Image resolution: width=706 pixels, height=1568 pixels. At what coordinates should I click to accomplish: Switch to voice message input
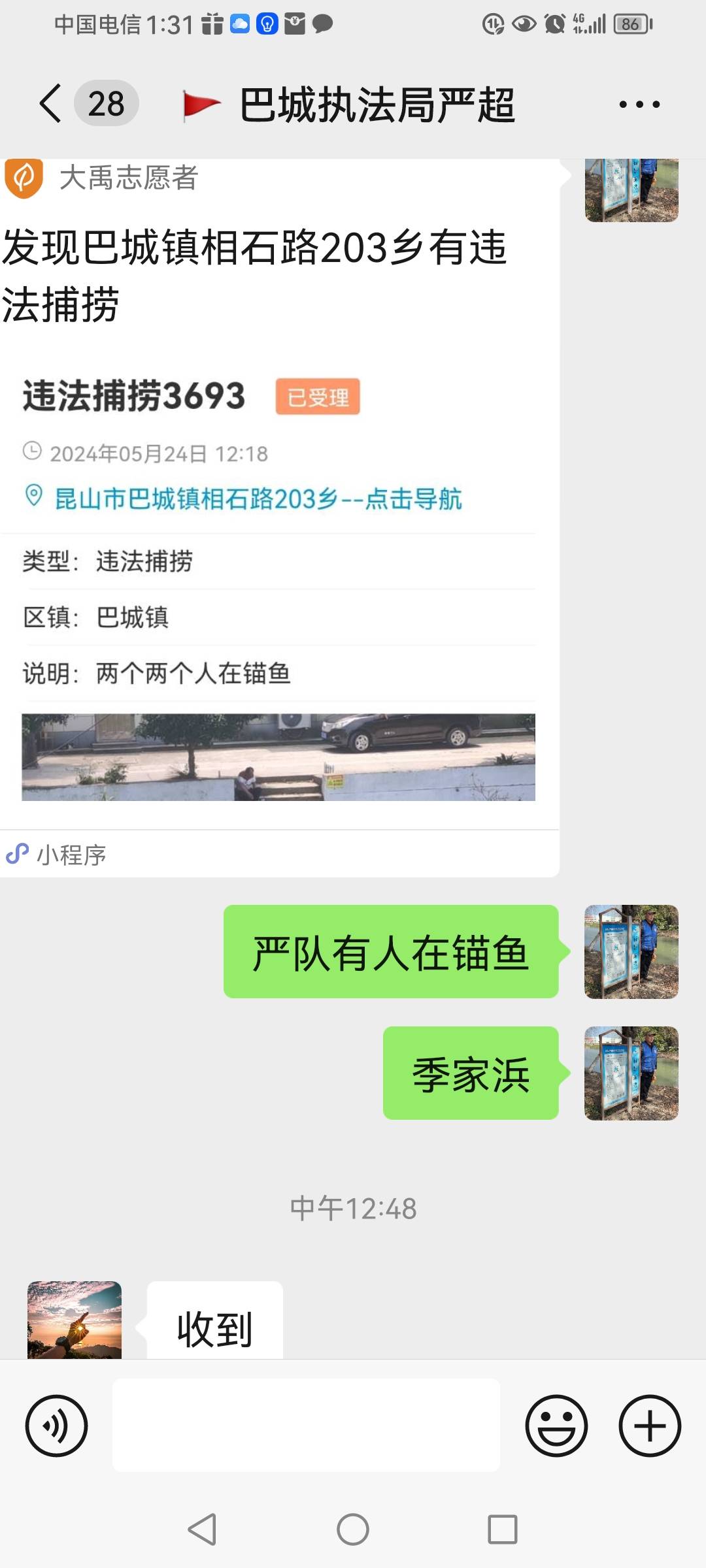pyautogui.click(x=56, y=1426)
